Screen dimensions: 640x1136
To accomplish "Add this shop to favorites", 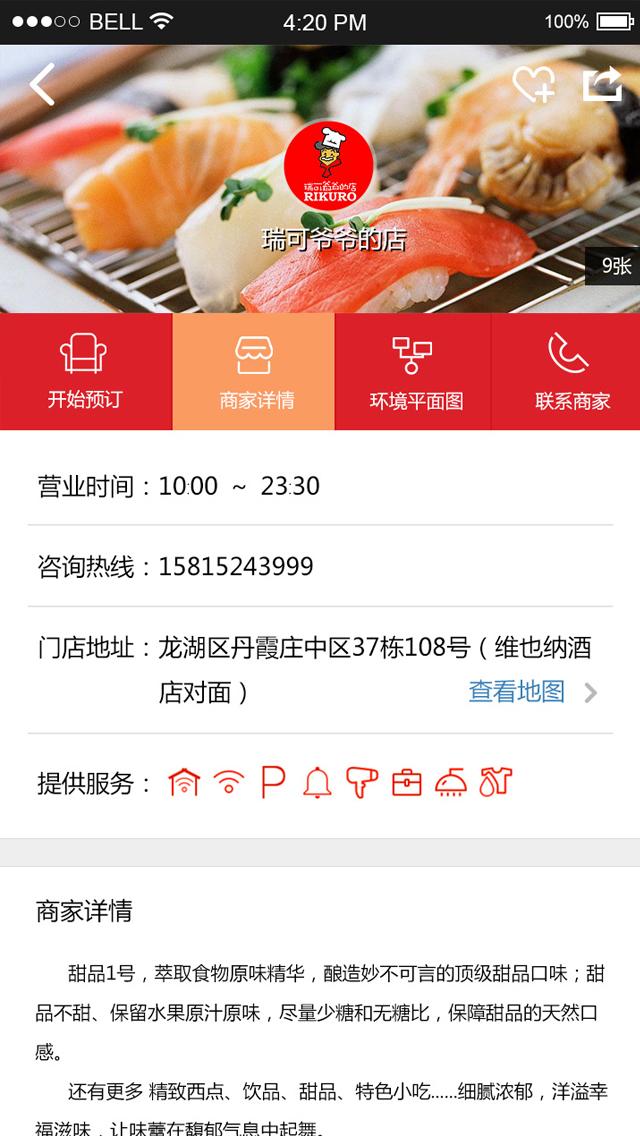I will pyautogui.click(x=533, y=85).
